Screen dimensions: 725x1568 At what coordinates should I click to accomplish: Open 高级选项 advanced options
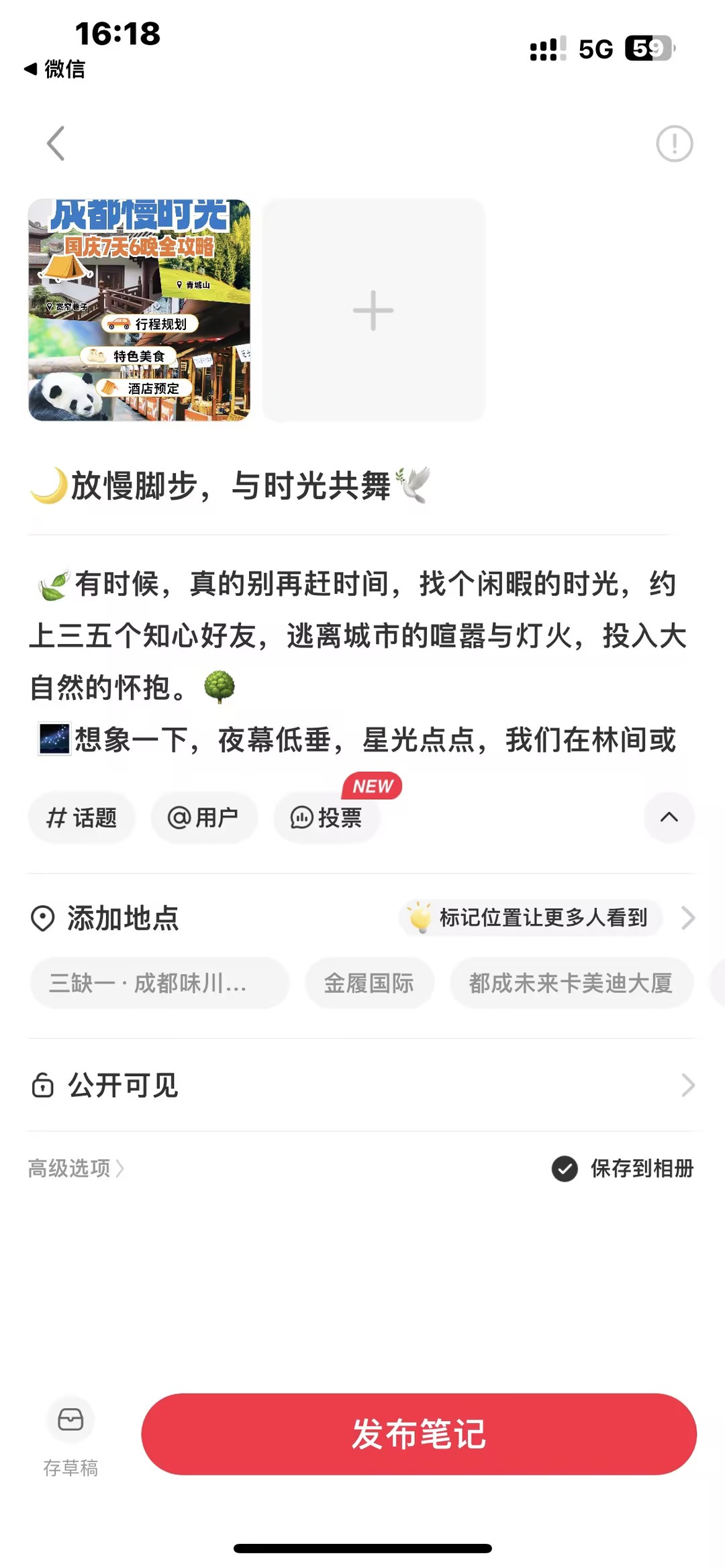pyautogui.click(x=75, y=1168)
